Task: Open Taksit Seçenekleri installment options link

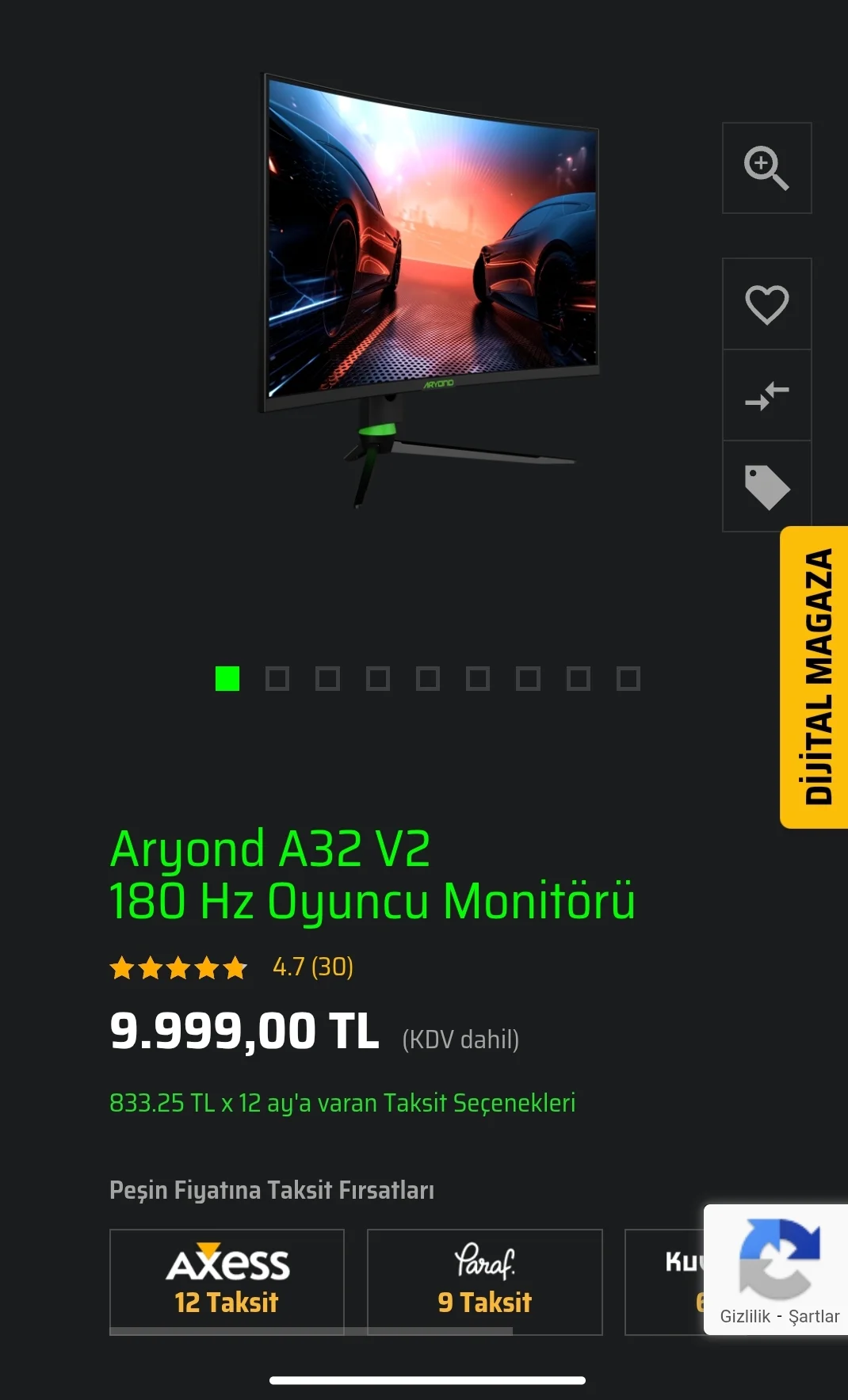Action: (342, 1103)
